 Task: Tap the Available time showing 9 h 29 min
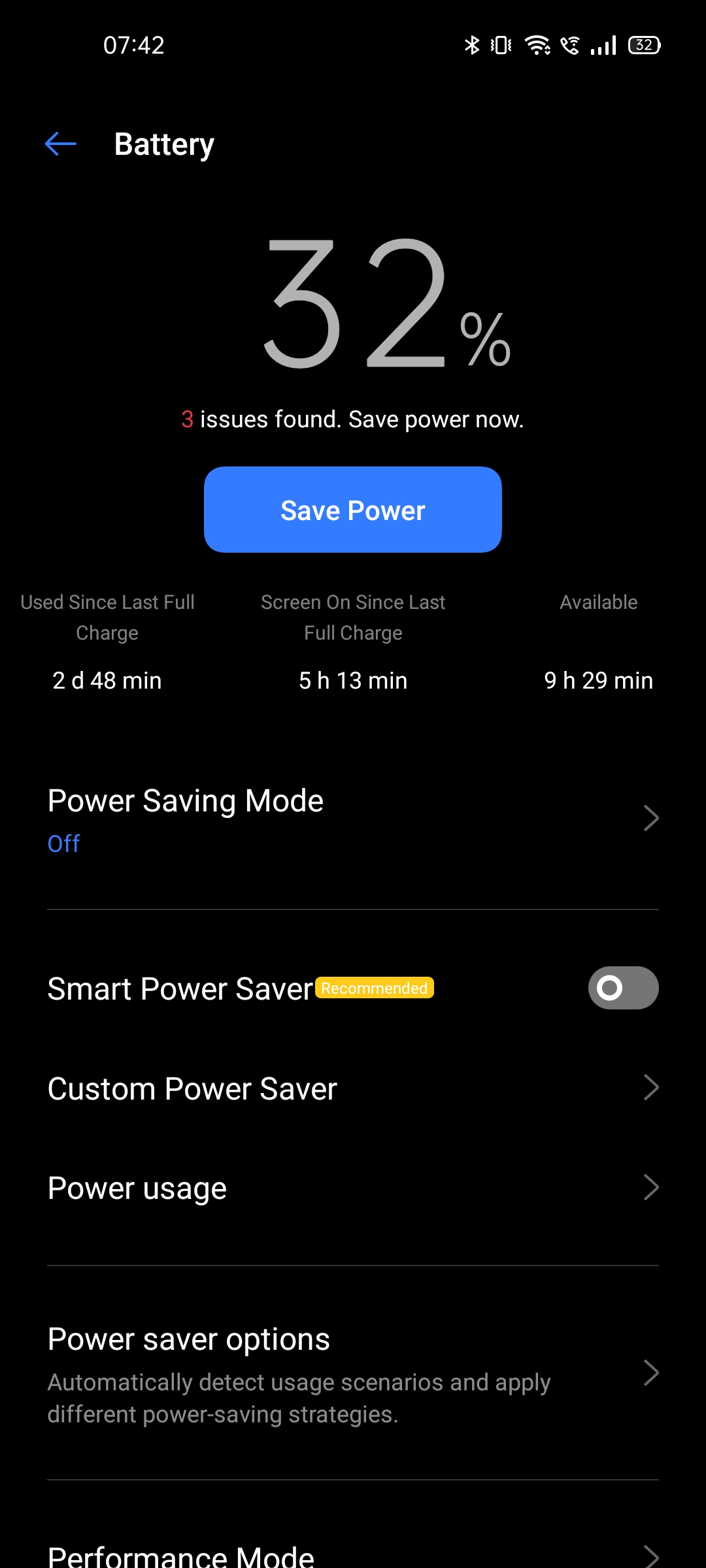click(x=599, y=680)
